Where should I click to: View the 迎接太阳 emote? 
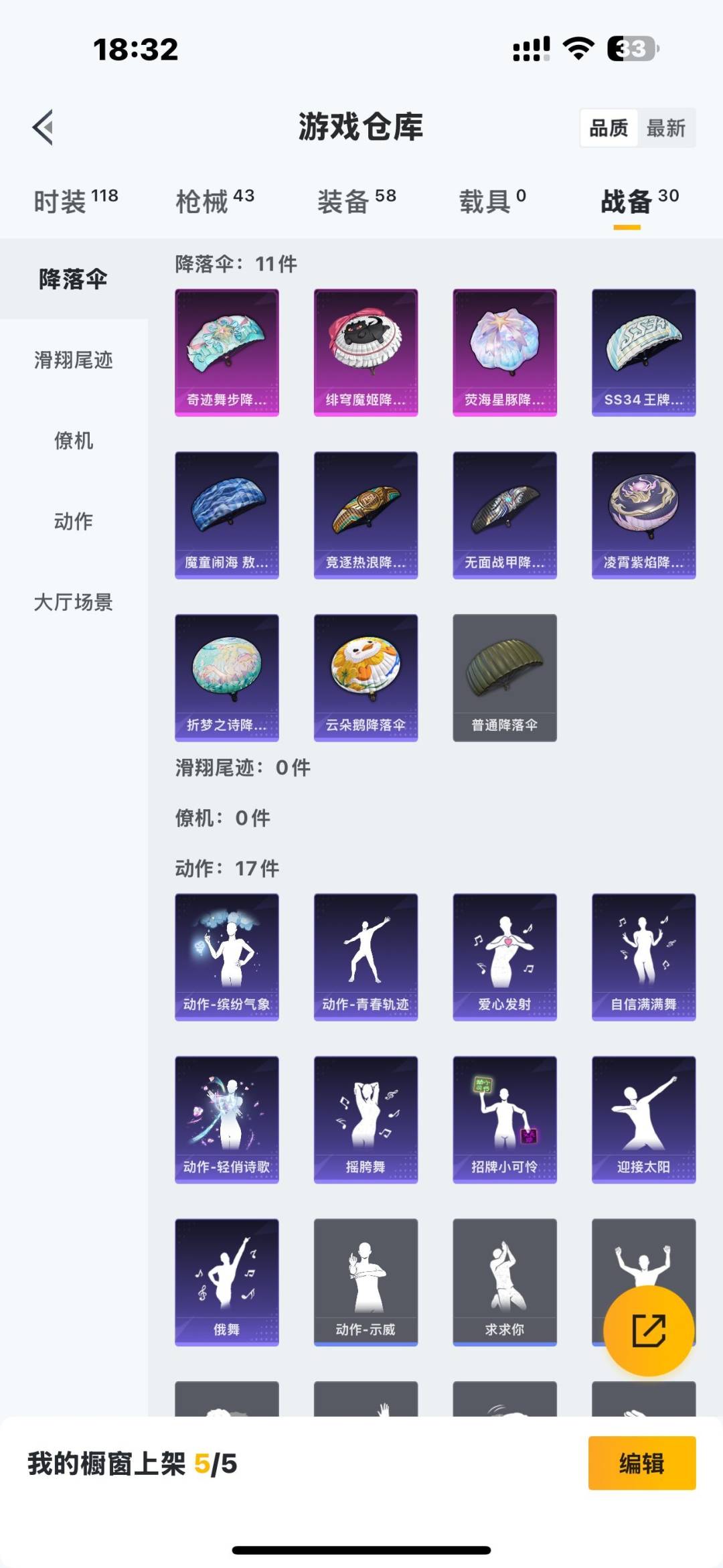coord(643,1119)
